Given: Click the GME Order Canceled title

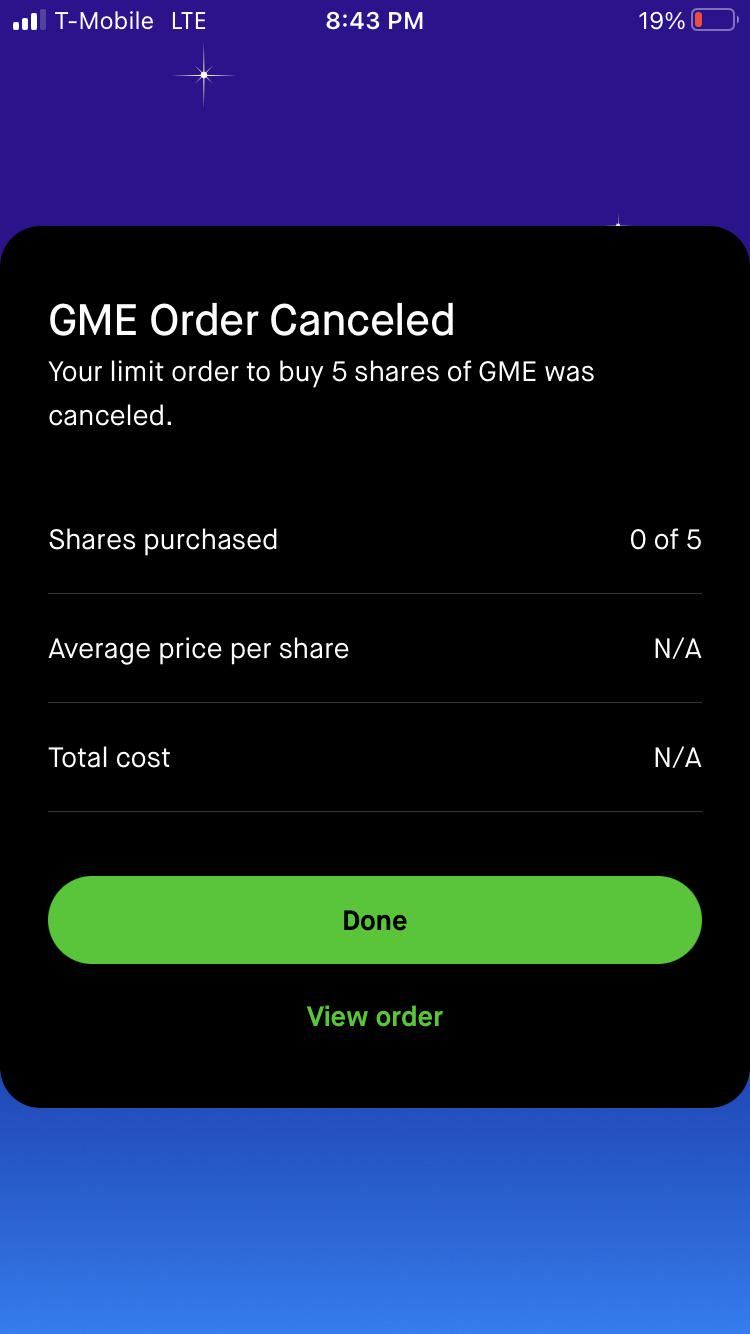Looking at the screenshot, I should pyautogui.click(x=251, y=319).
